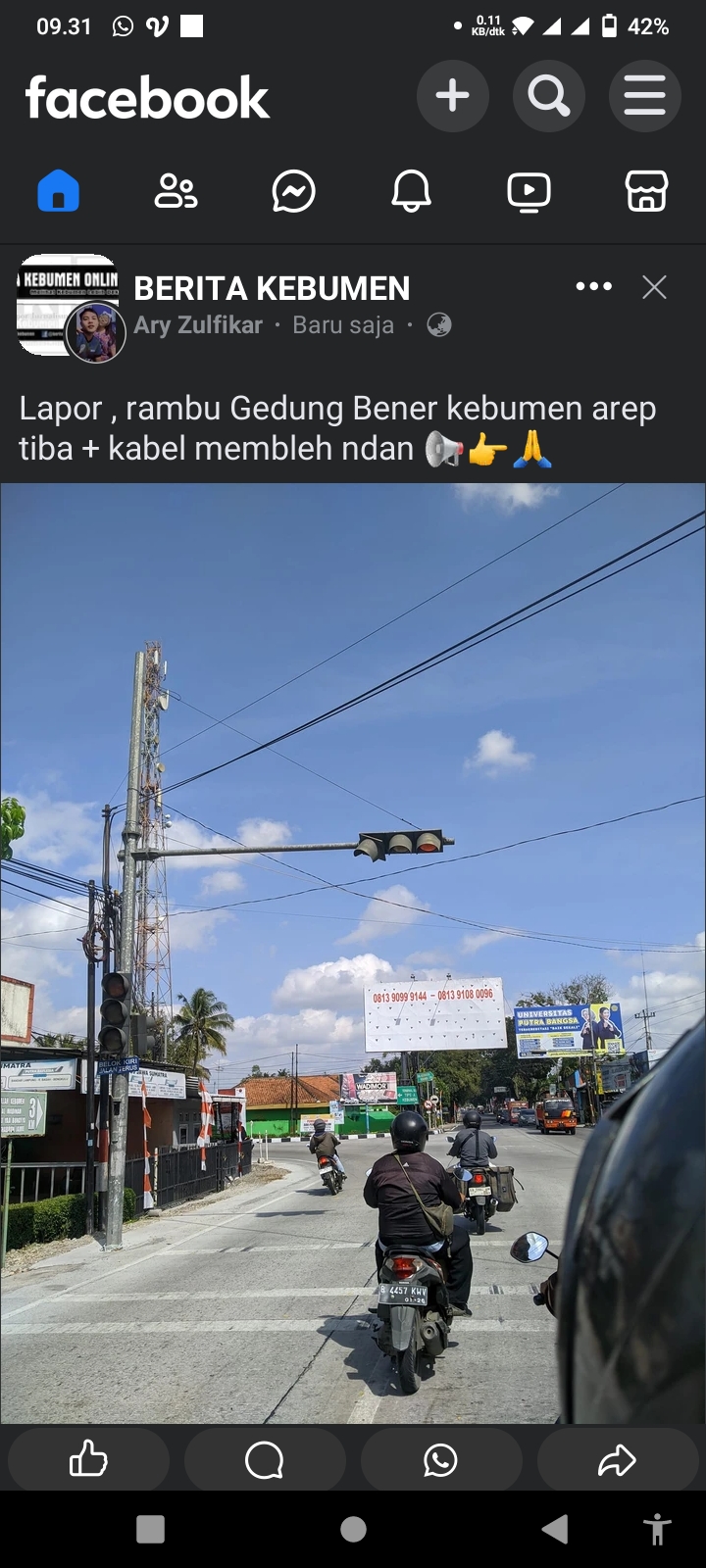Hide the BERITA KEBUMEN post

coord(654,286)
